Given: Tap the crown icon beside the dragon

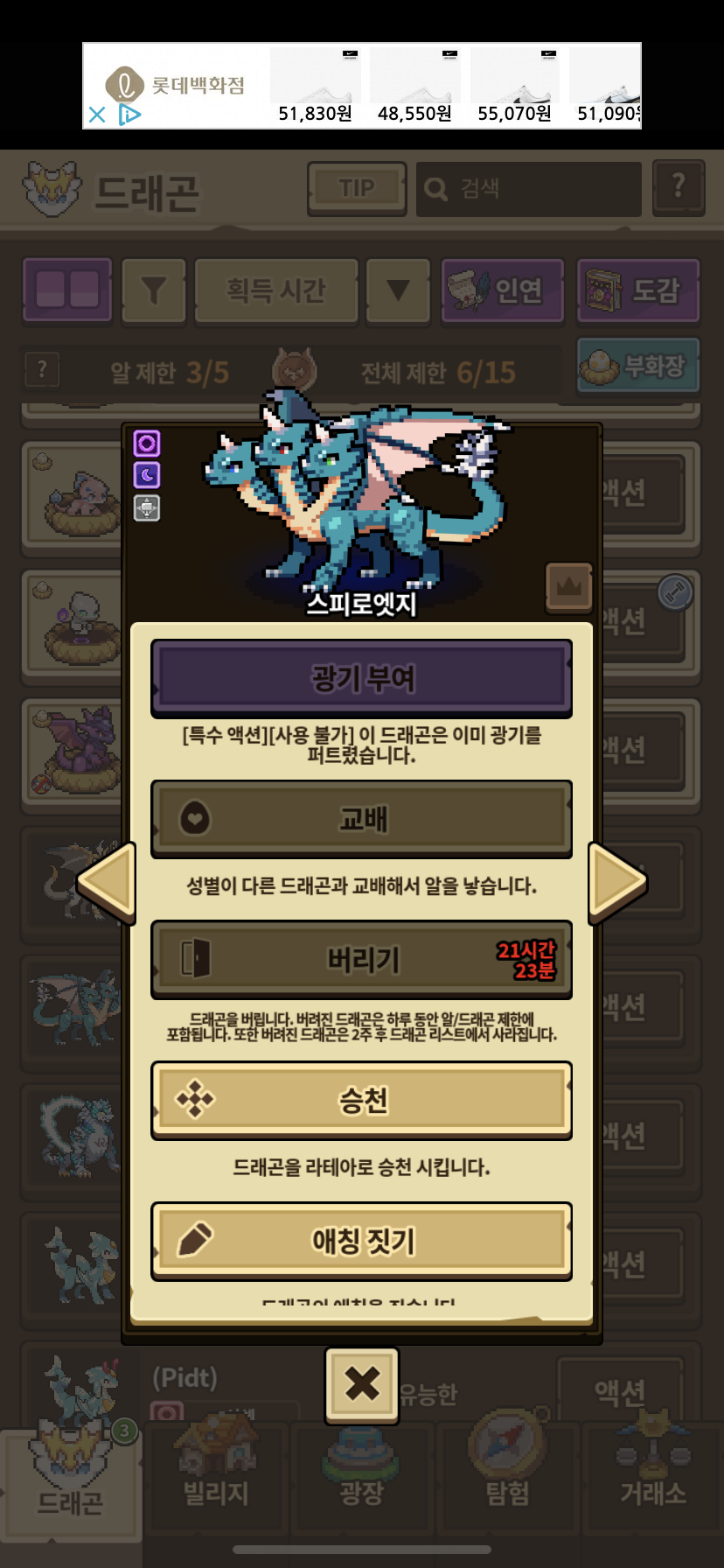Looking at the screenshot, I should [569, 586].
